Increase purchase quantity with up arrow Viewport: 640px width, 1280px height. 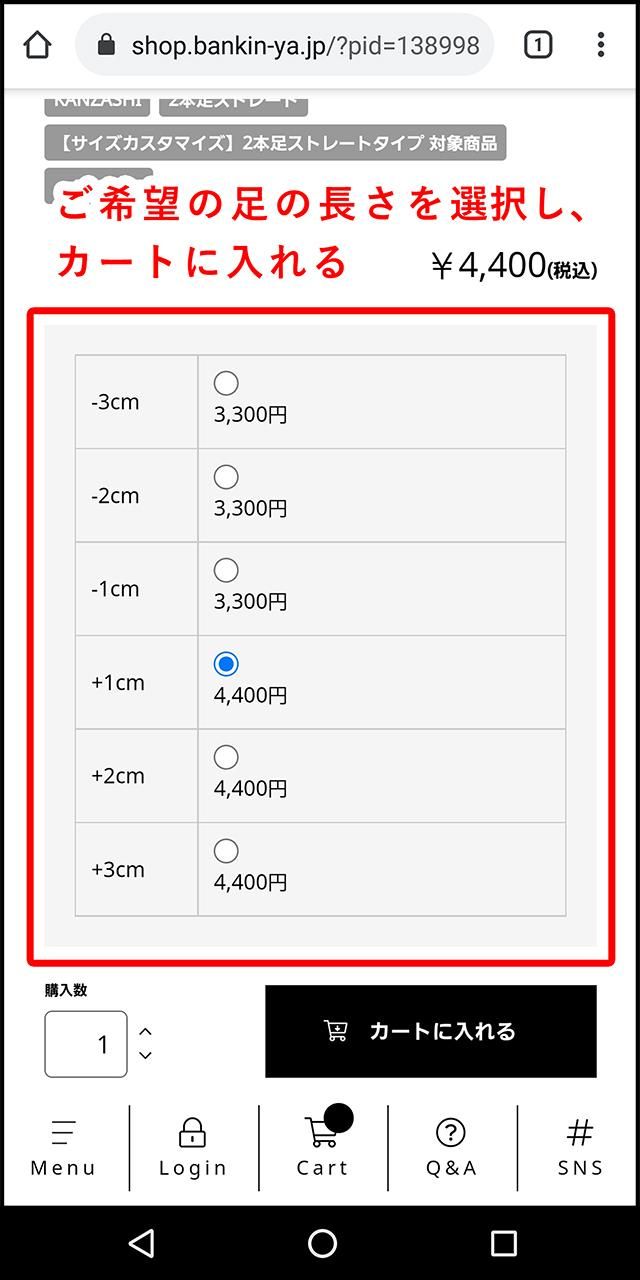(145, 1032)
